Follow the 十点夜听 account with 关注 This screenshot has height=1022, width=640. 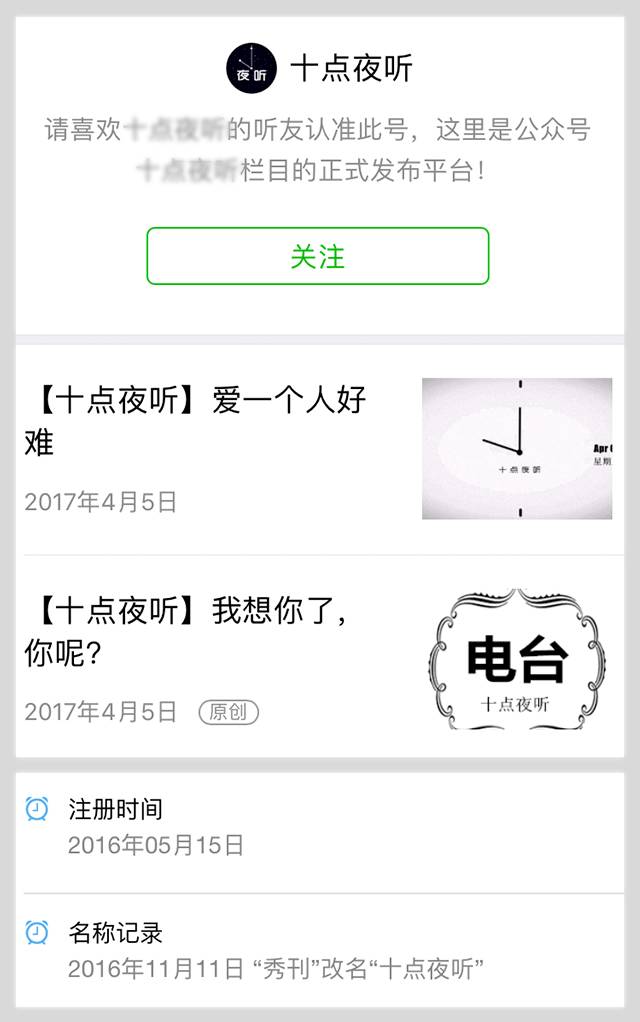pos(318,256)
